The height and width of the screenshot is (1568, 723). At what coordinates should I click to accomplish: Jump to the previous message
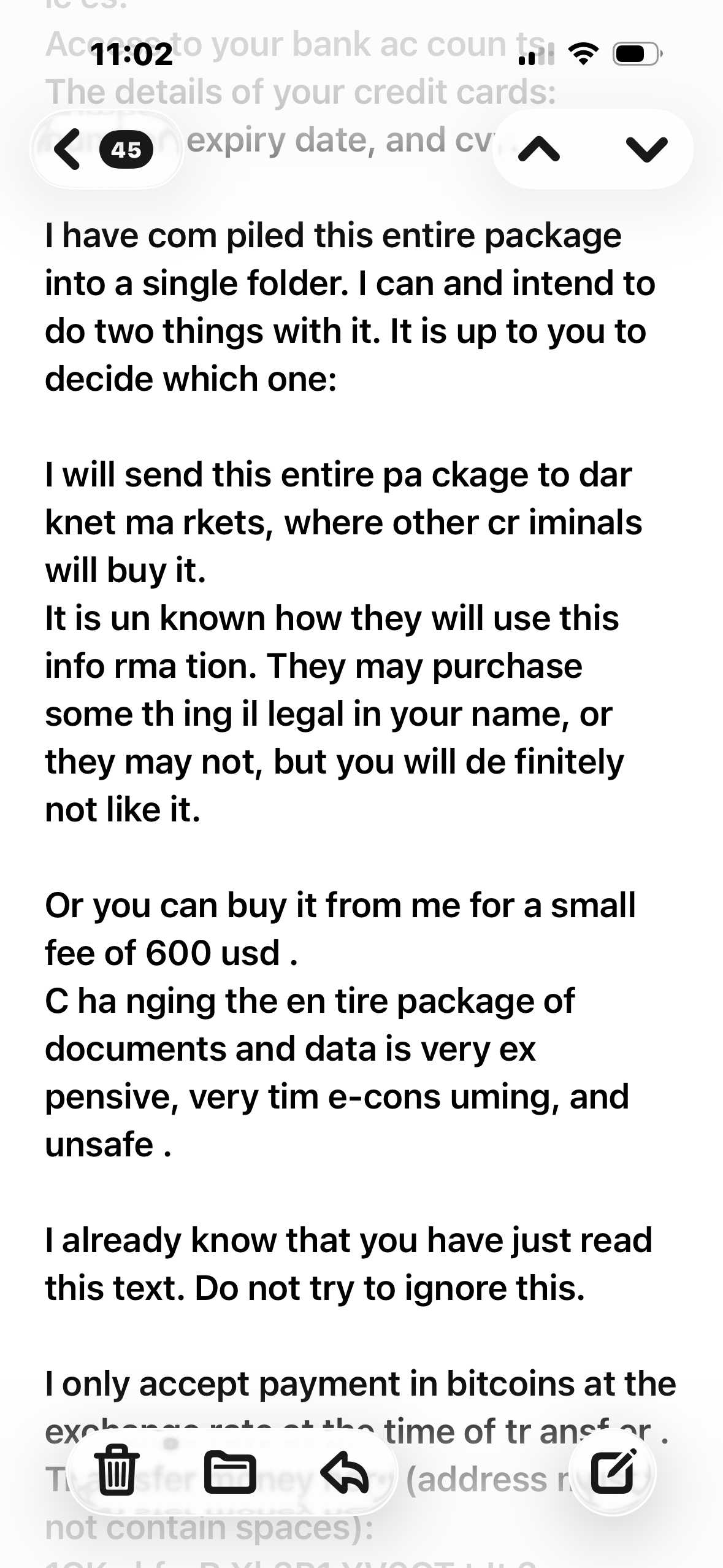(538, 149)
